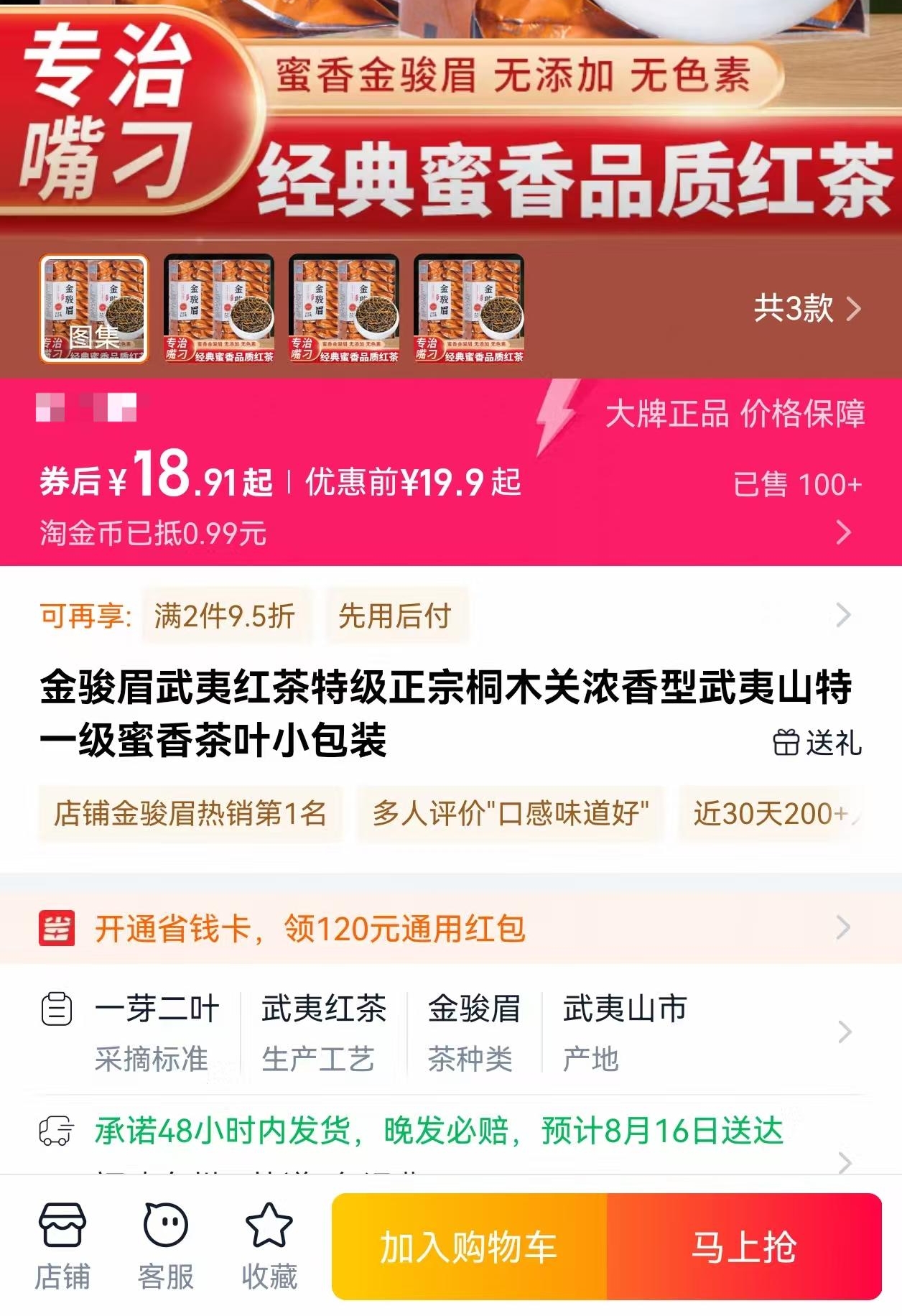The image size is (902, 1316).
Task: Tap 加入购物车 to add to cart
Action: 469,1247
